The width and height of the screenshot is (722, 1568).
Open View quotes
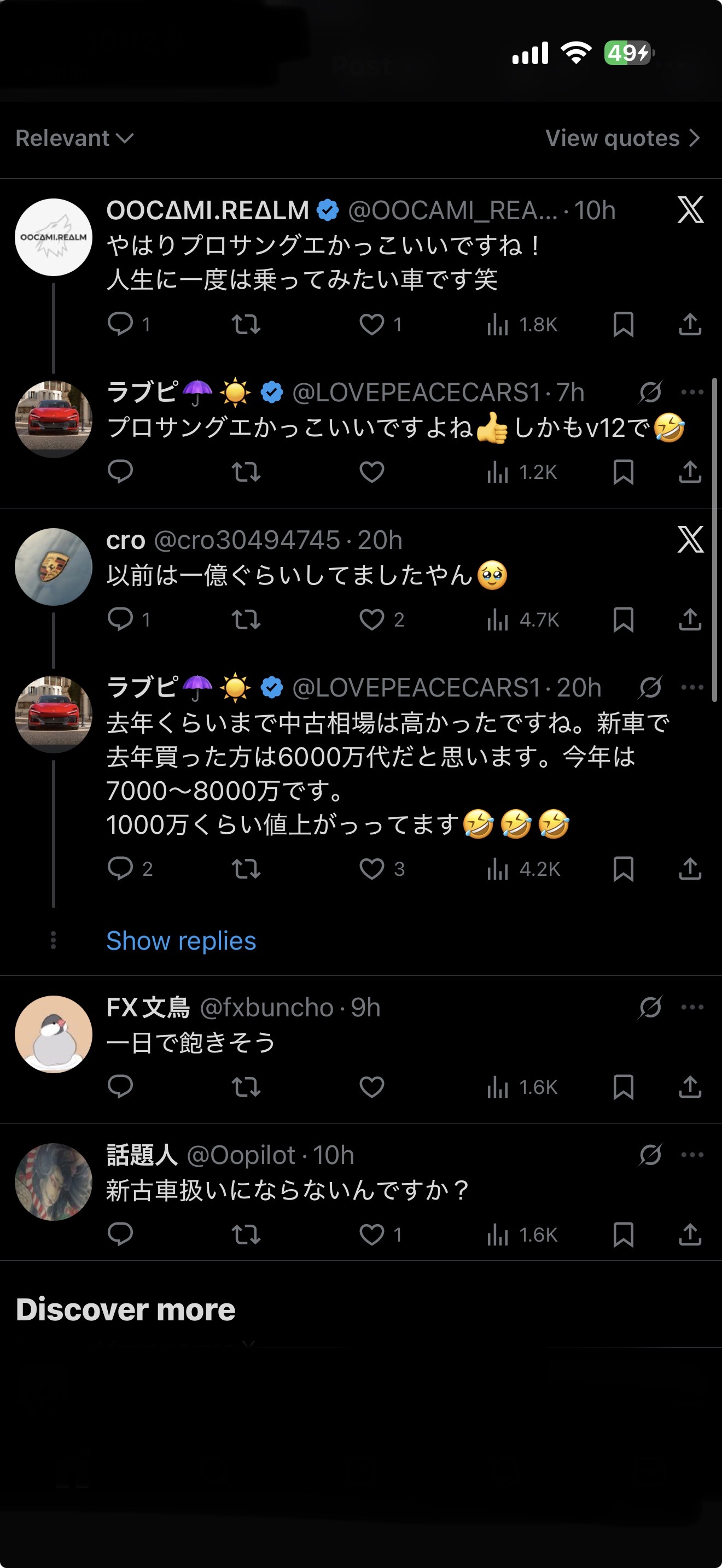click(622, 139)
